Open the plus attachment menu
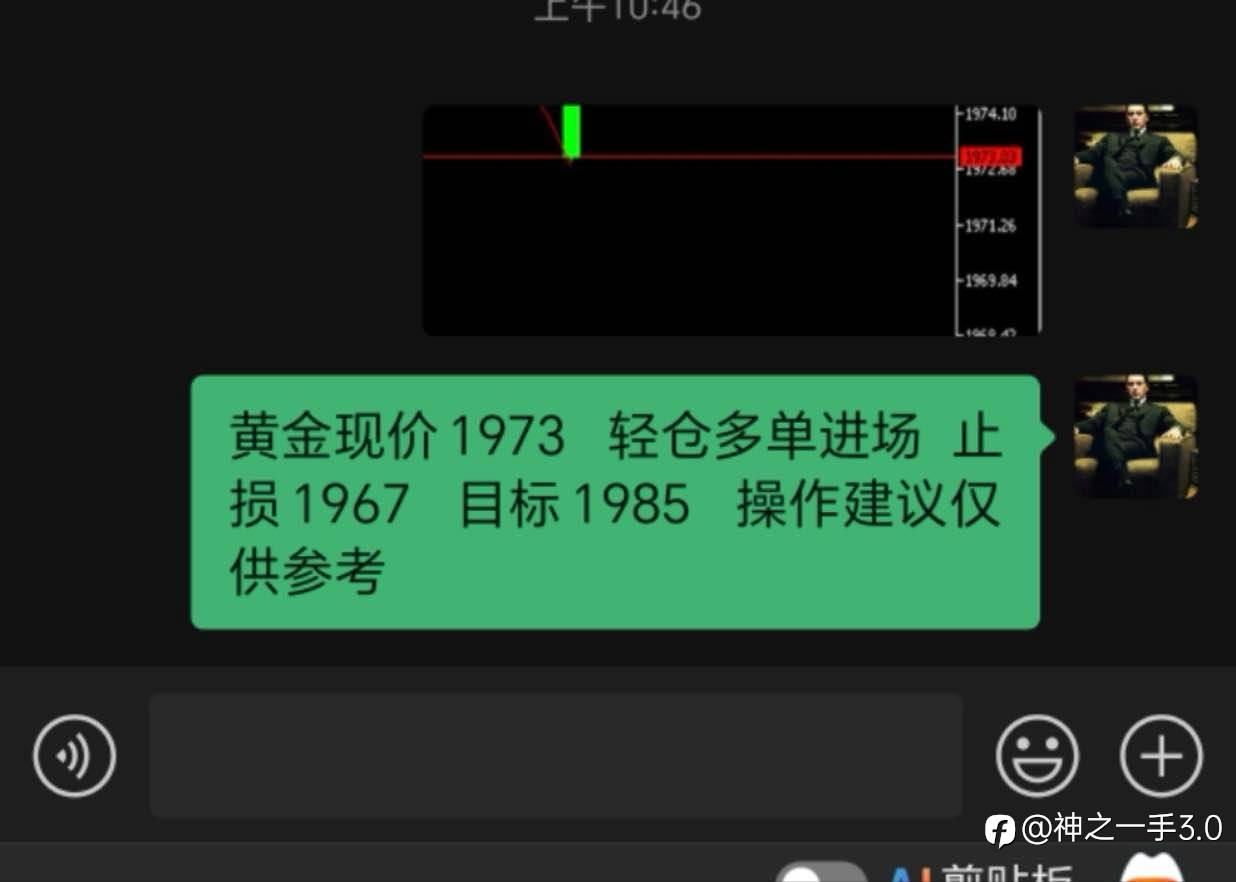This screenshot has height=882, width=1236. tap(1161, 756)
